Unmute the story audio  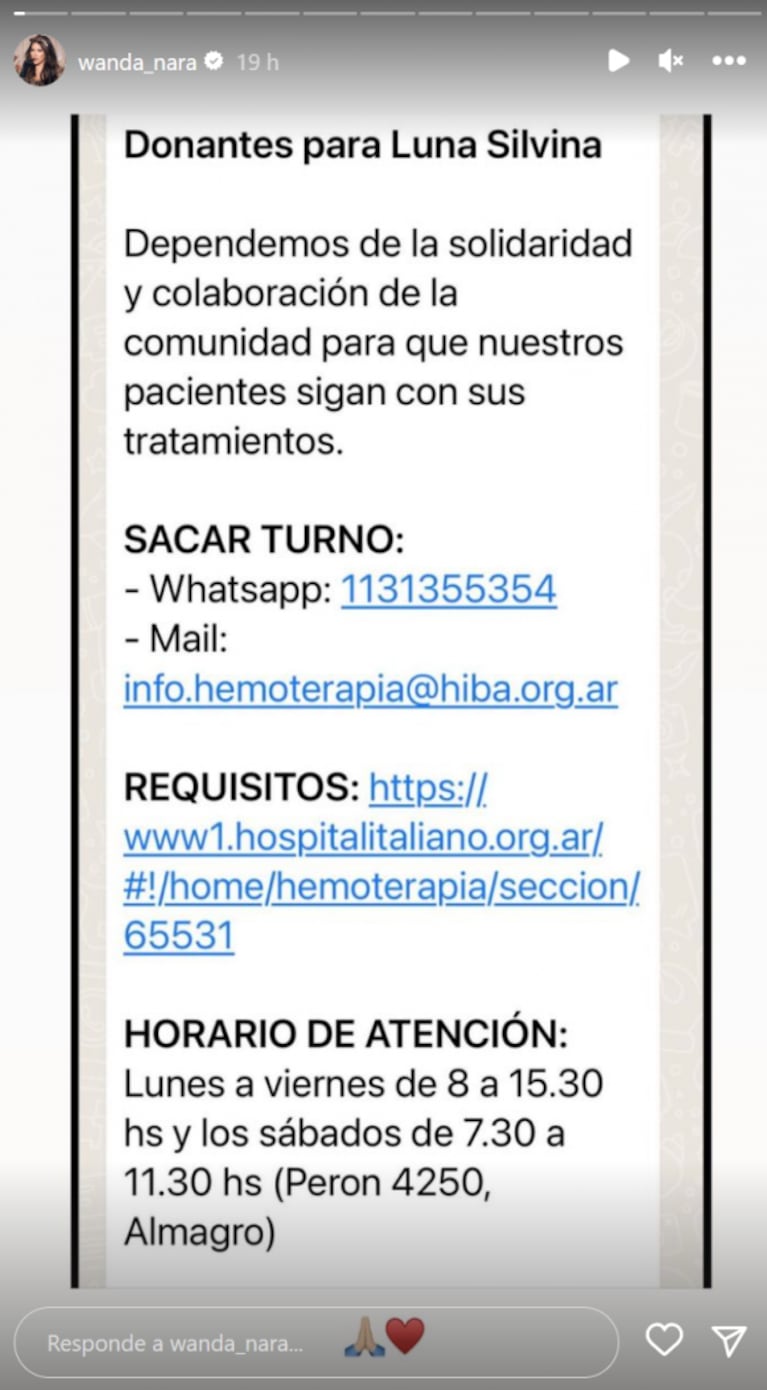tap(670, 61)
